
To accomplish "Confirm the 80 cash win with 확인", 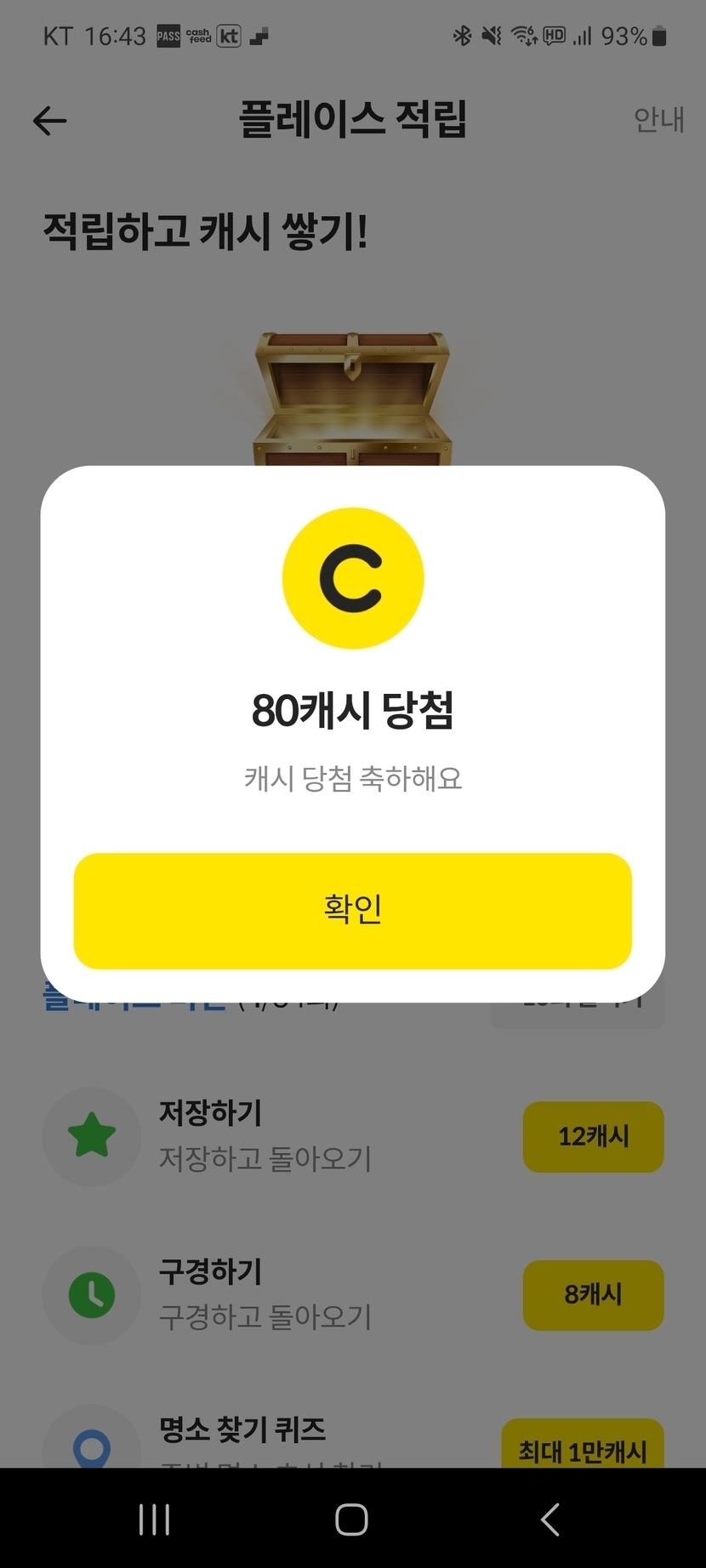I will tap(352, 910).
